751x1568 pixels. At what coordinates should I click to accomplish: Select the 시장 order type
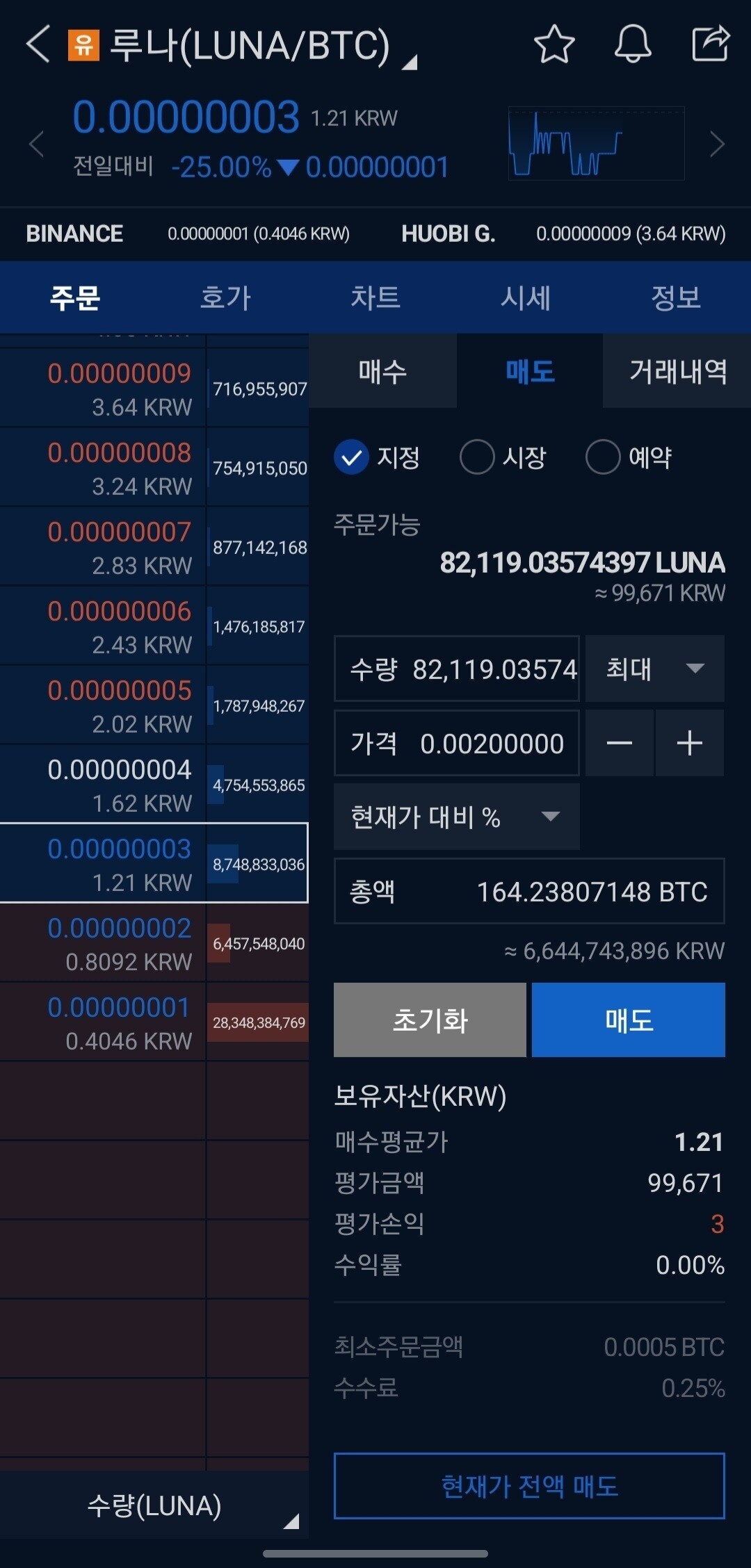(503, 457)
